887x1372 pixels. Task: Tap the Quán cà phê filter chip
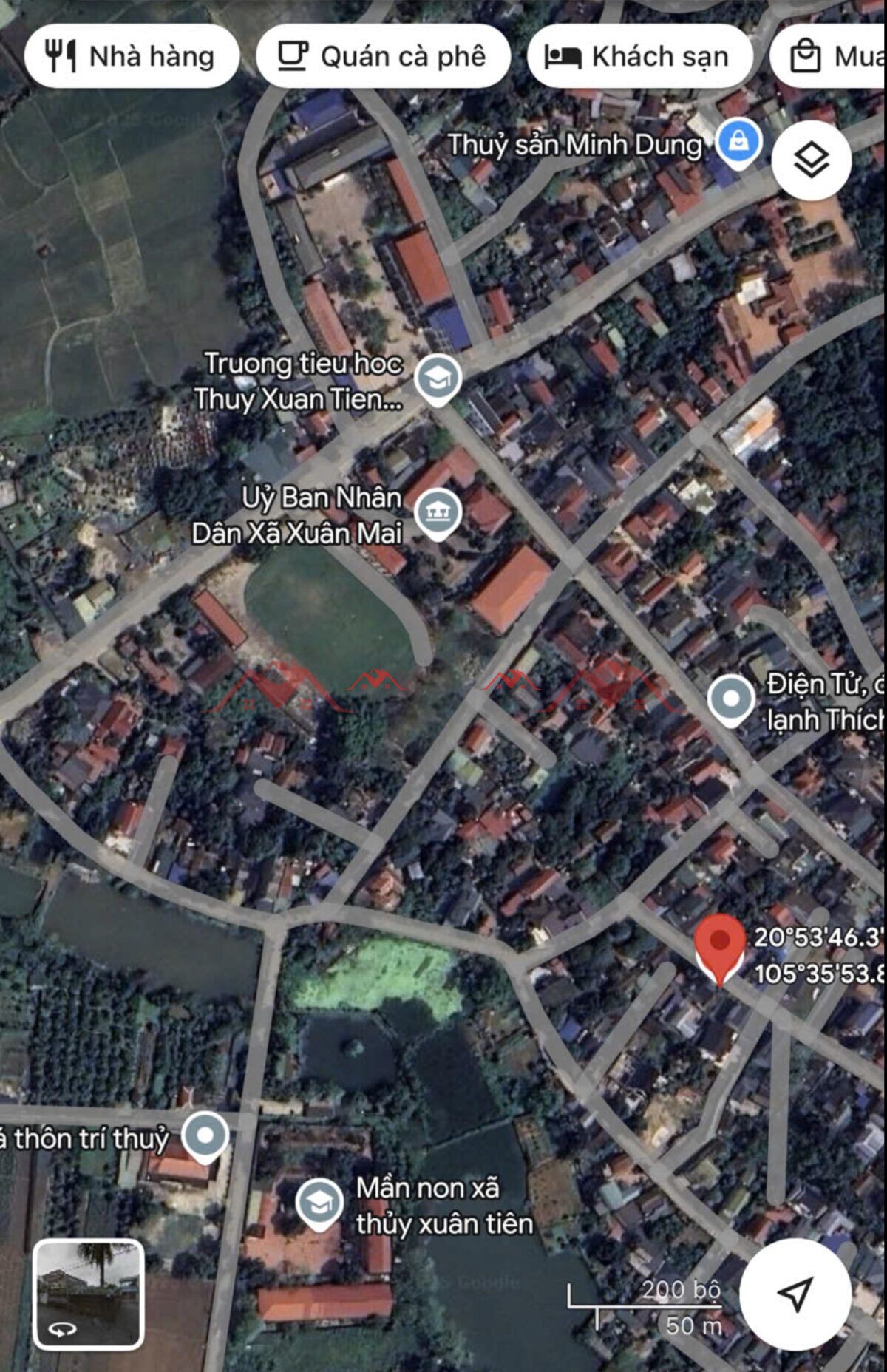[x=383, y=56]
